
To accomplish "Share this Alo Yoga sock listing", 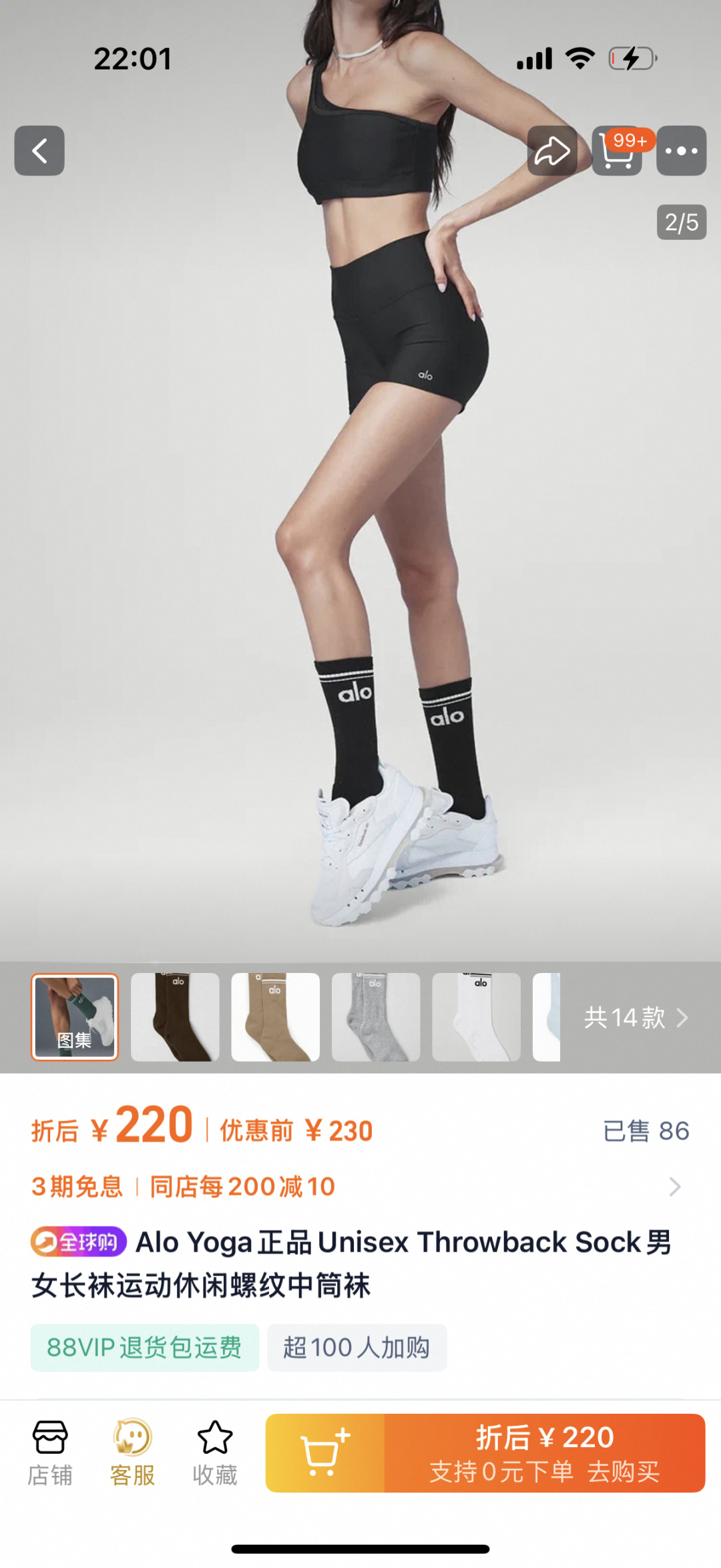I will (x=552, y=151).
